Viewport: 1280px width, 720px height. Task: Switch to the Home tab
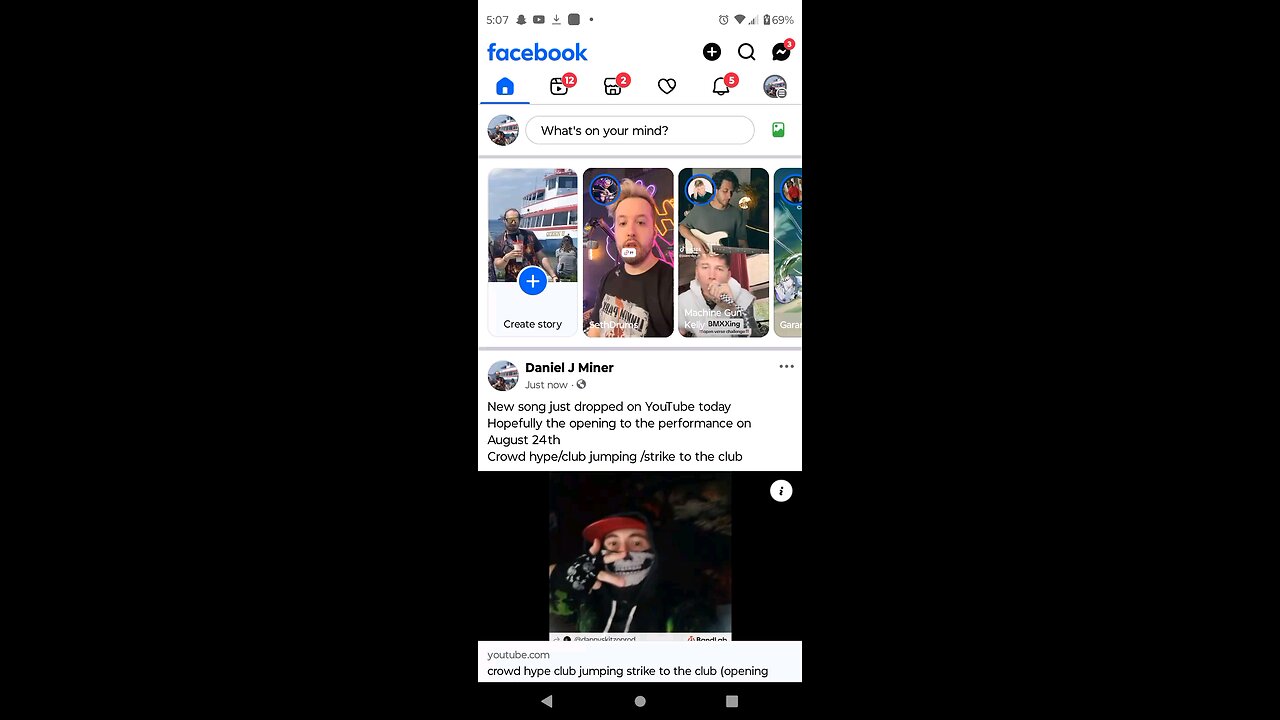point(505,87)
